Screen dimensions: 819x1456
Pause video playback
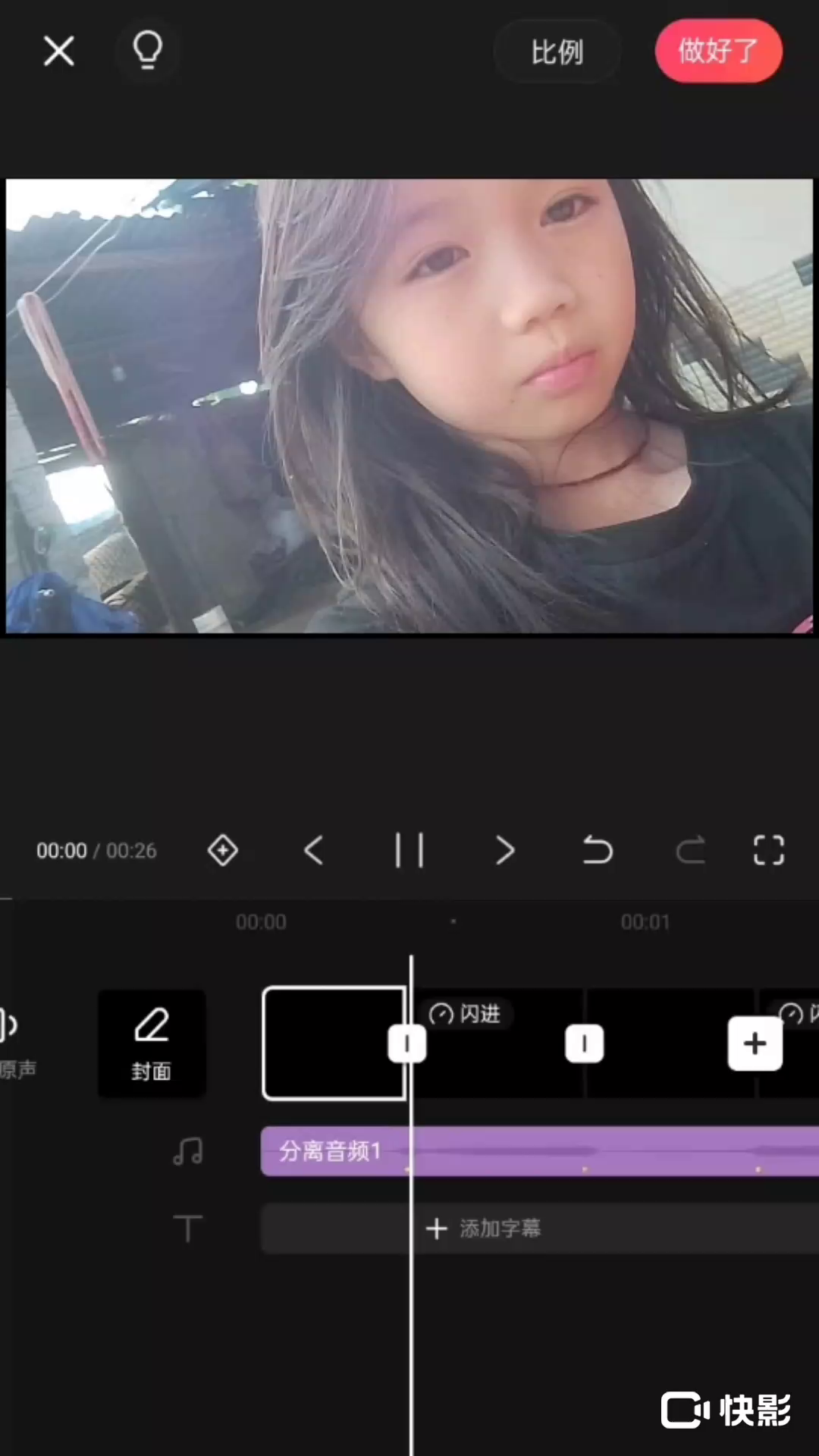(x=409, y=850)
